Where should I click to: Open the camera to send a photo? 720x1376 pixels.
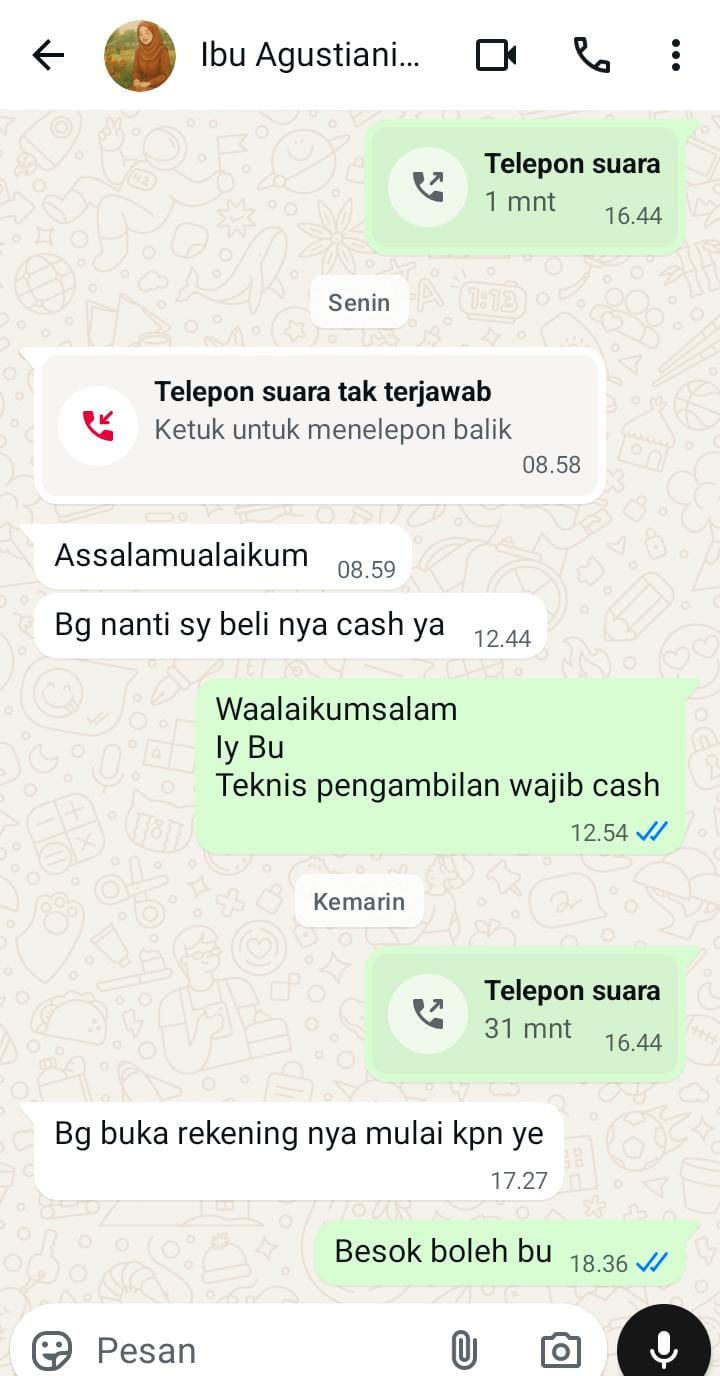tap(560, 1351)
